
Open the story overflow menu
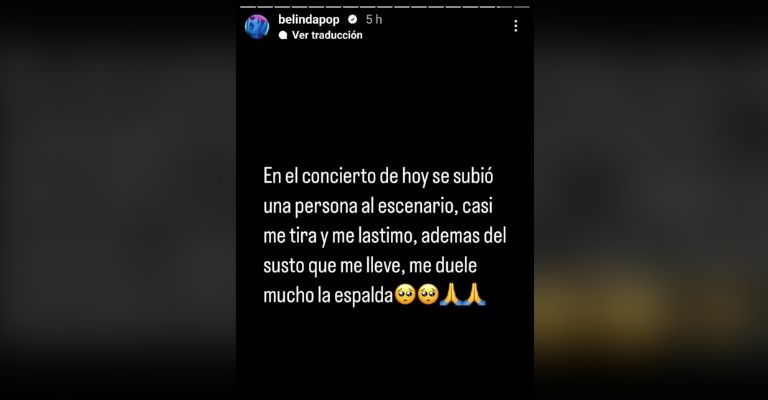pyautogui.click(x=516, y=26)
